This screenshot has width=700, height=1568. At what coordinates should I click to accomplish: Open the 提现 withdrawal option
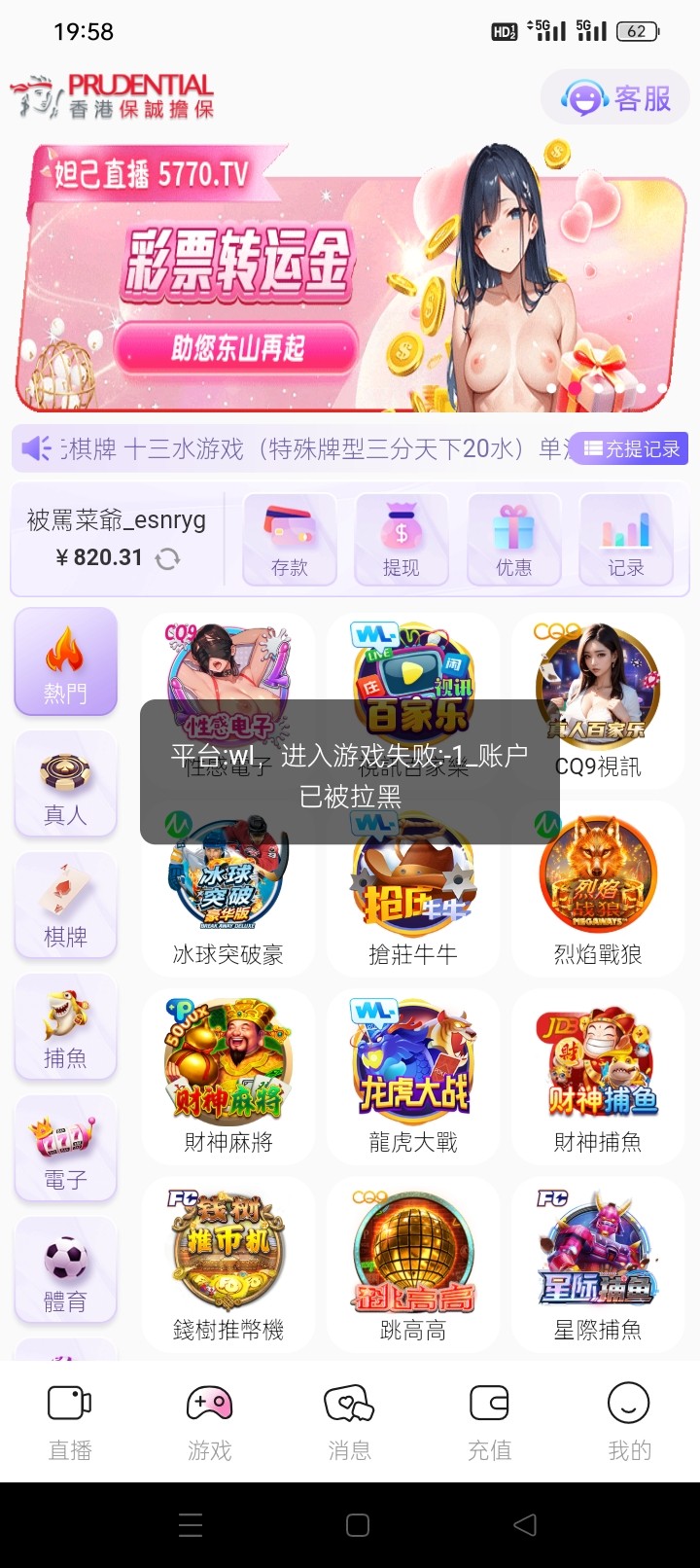tap(402, 540)
